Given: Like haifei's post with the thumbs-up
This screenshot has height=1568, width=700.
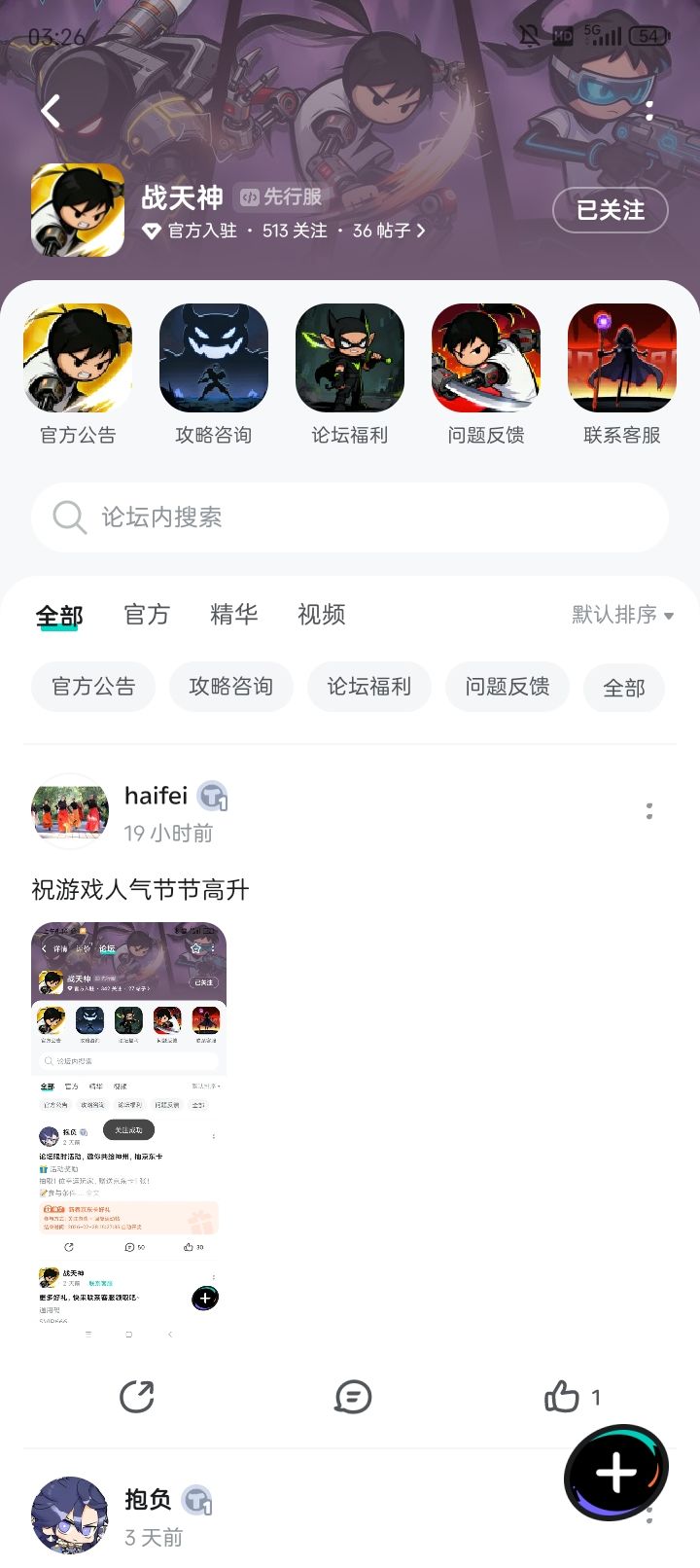Looking at the screenshot, I should [x=564, y=1397].
